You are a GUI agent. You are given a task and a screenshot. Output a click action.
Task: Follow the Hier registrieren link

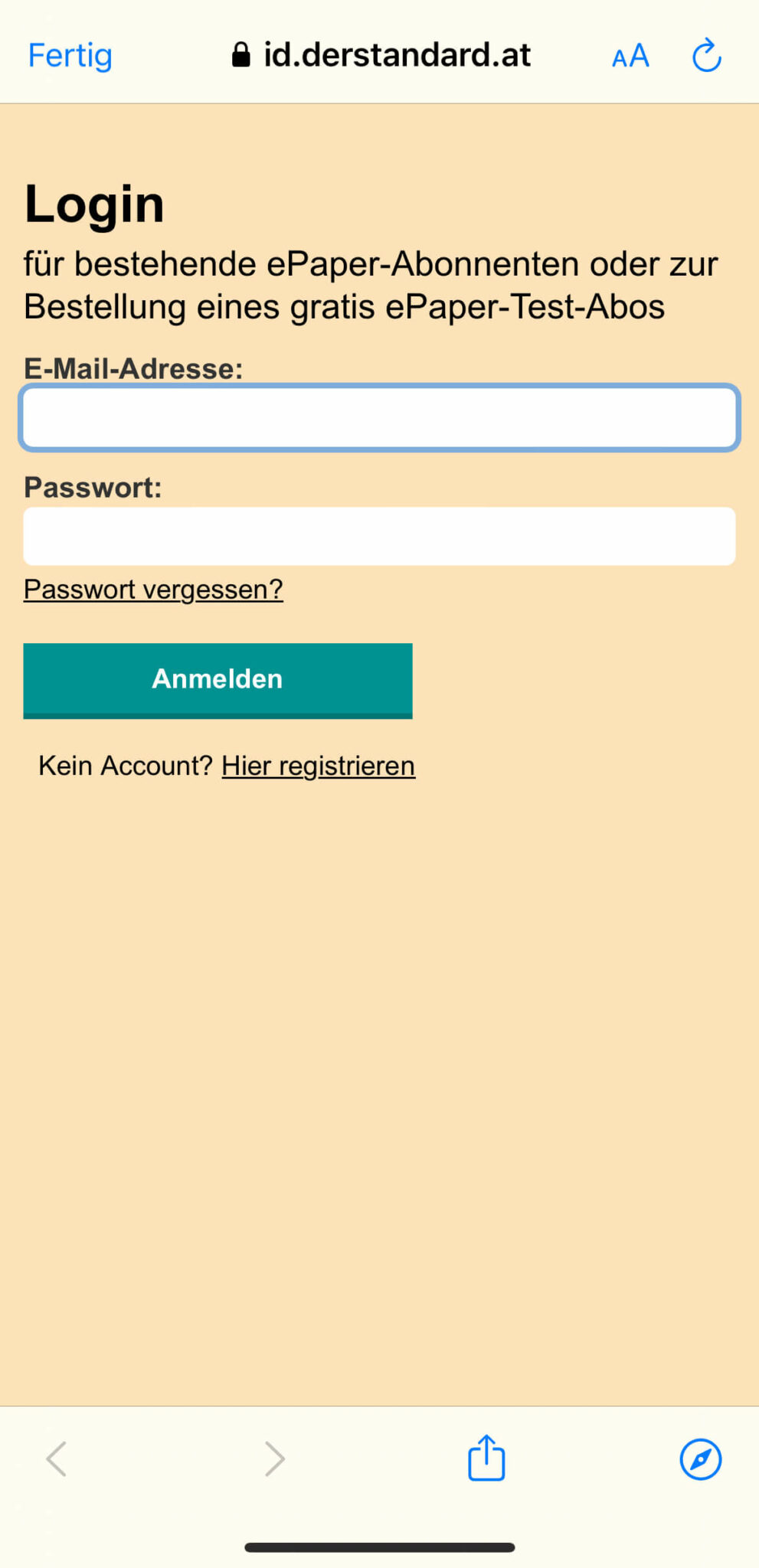pyautogui.click(x=319, y=766)
